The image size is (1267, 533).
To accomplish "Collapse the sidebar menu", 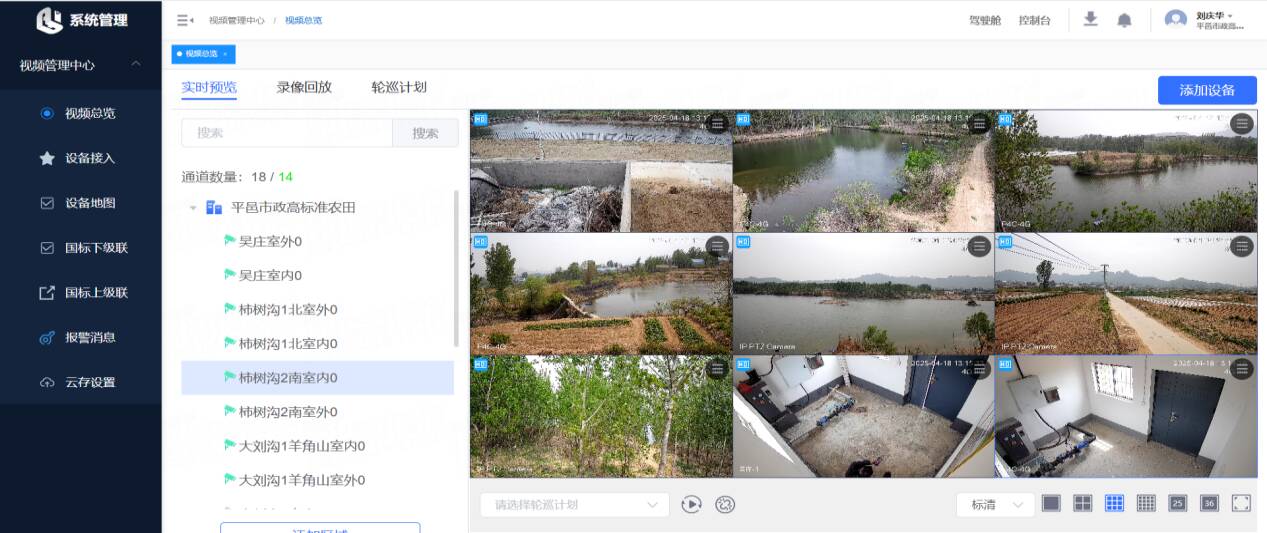I will [184, 20].
